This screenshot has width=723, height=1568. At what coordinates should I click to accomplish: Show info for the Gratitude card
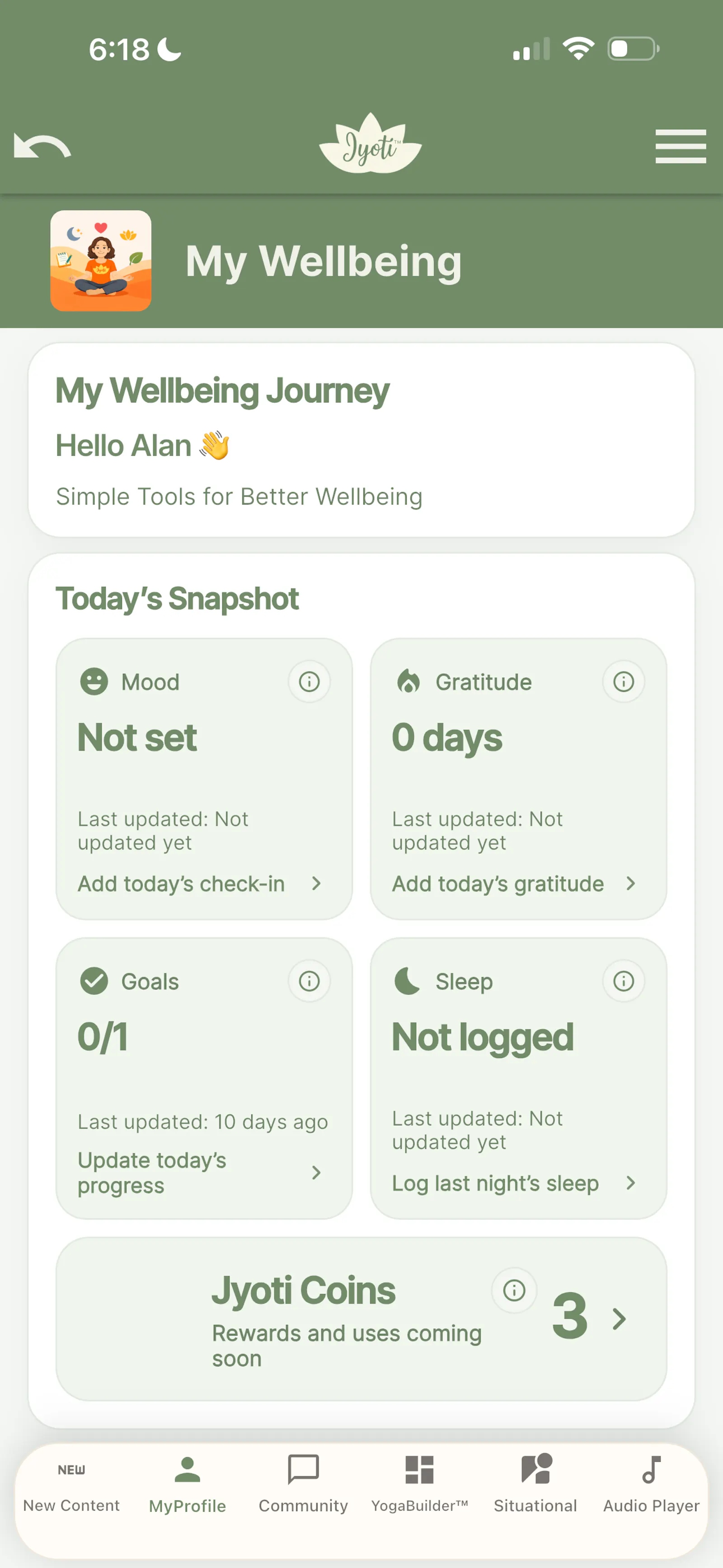coord(623,682)
